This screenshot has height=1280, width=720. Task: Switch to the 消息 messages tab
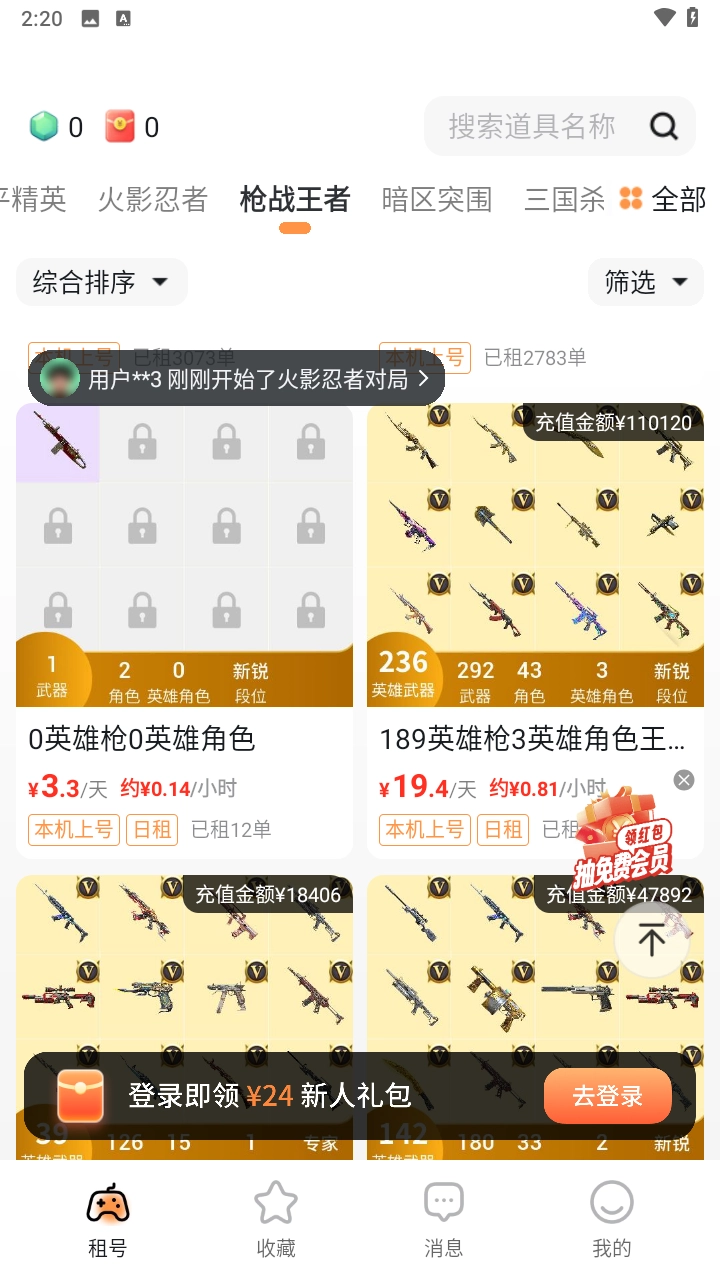443,1218
